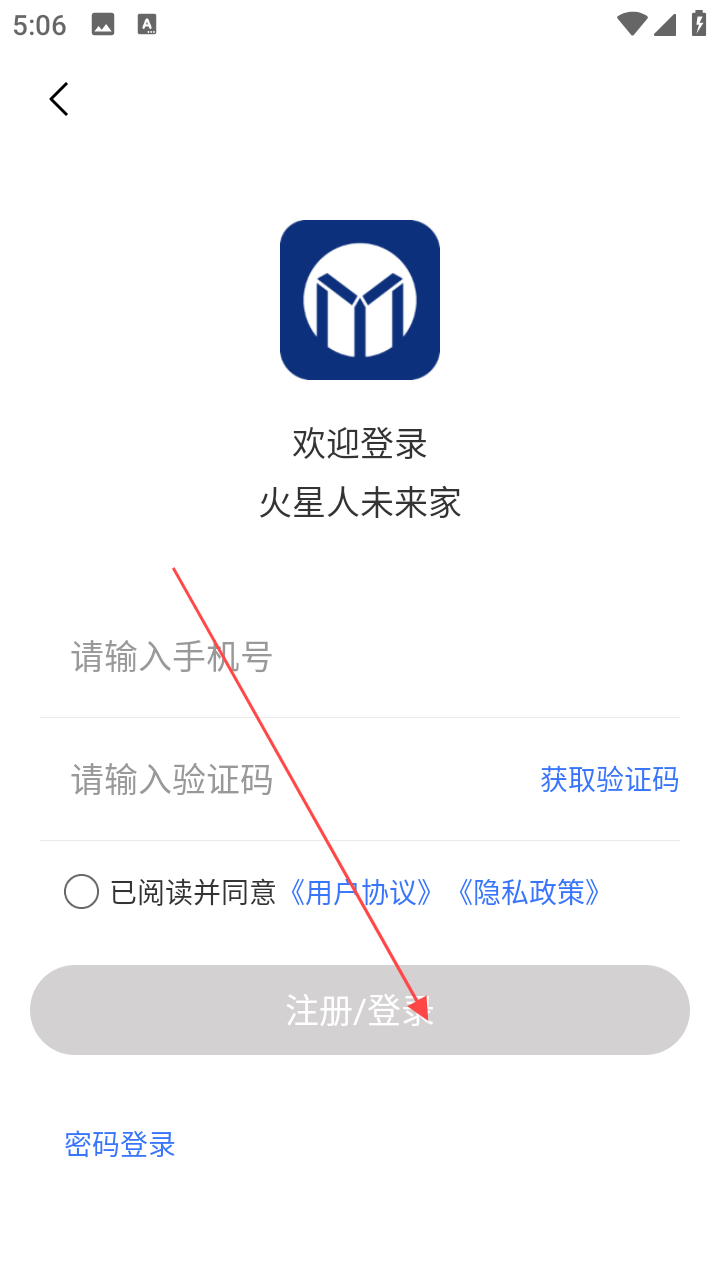Open the 《隐私政策》 link
This screenshot has height=1280, width=720.
[x=529, y=892]
